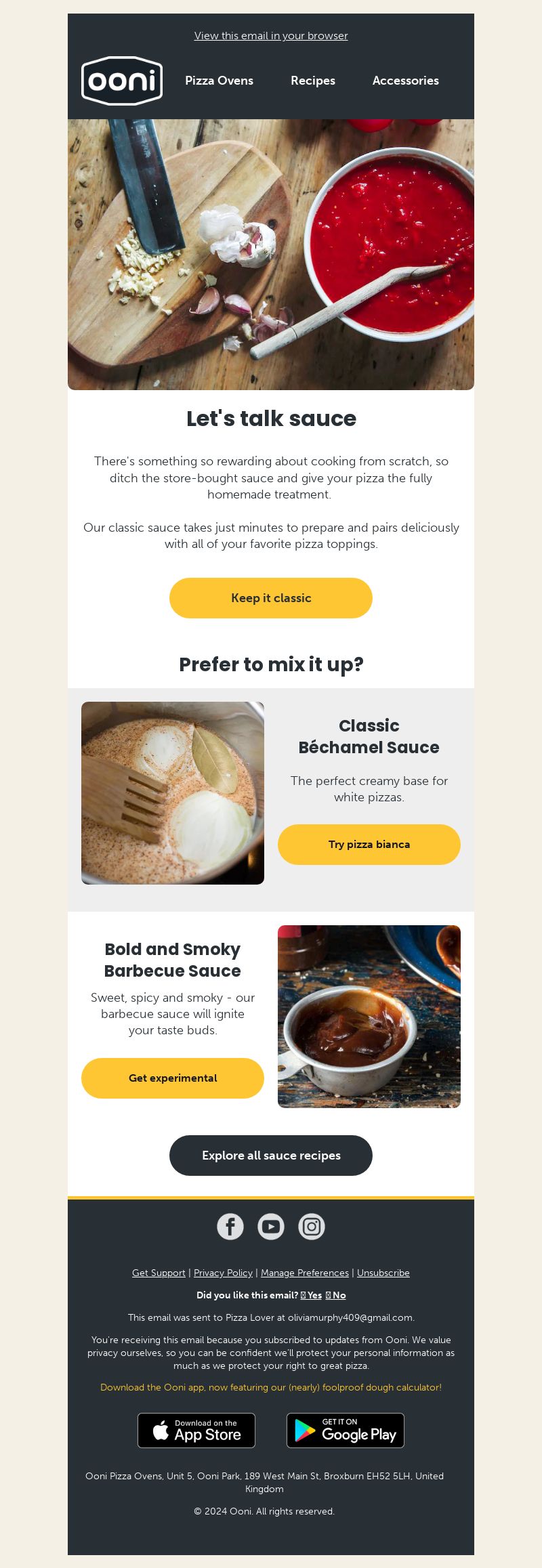Open the 'View this email in your browser' link
542x1568 pixels.
271,36
